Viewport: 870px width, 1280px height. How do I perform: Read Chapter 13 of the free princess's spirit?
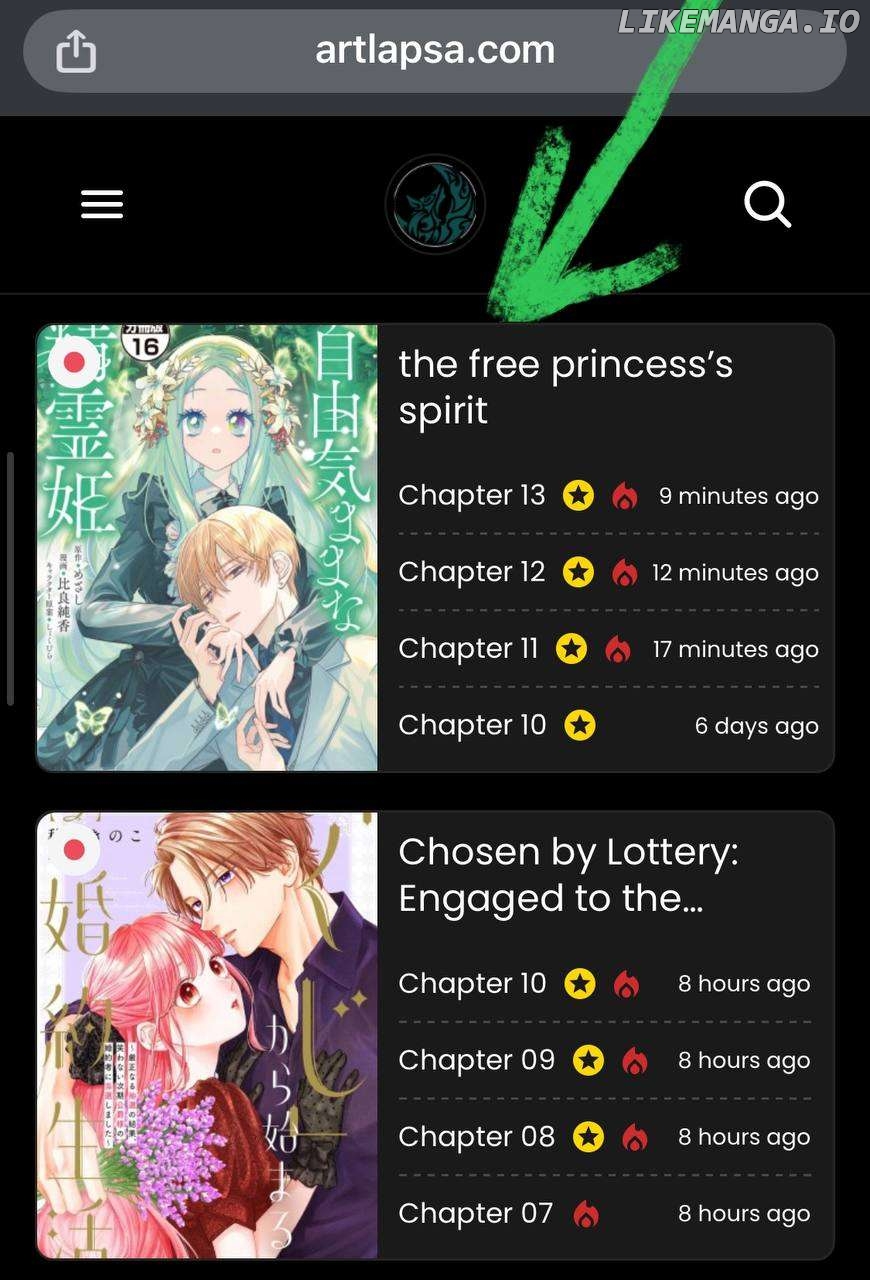pyautogui.click(x=472, y=495)
